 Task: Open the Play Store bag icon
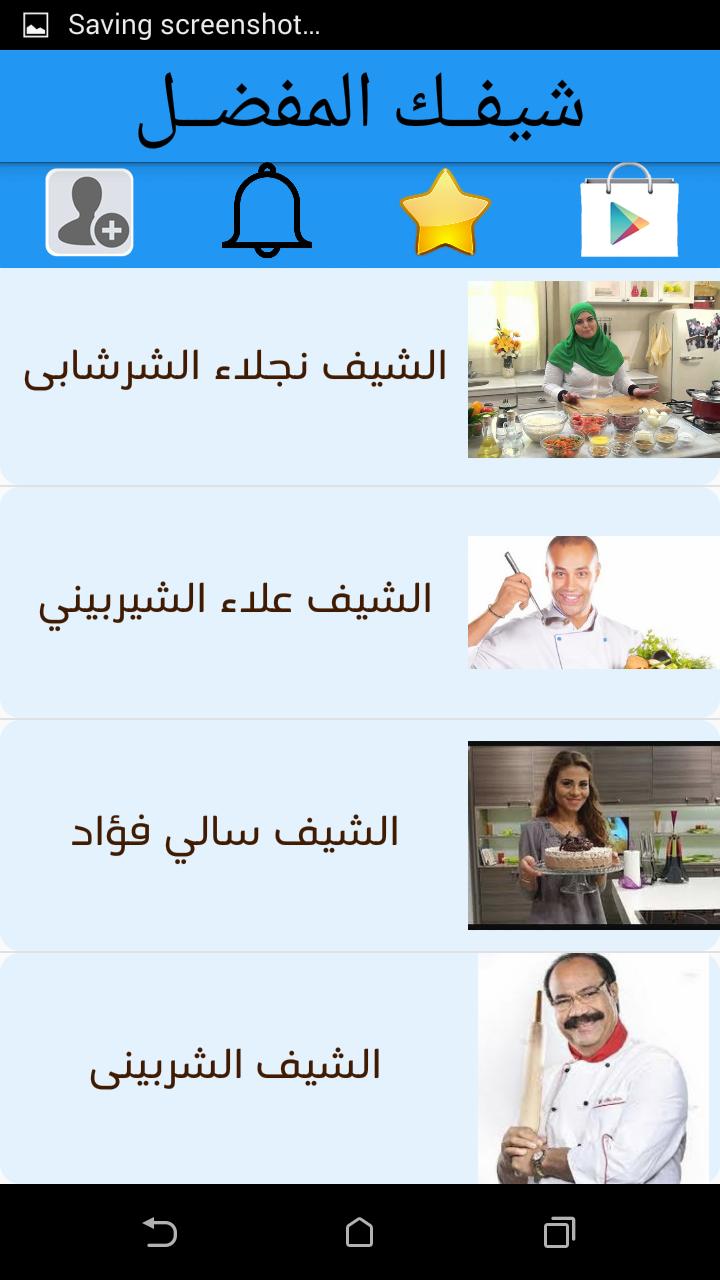629,212
